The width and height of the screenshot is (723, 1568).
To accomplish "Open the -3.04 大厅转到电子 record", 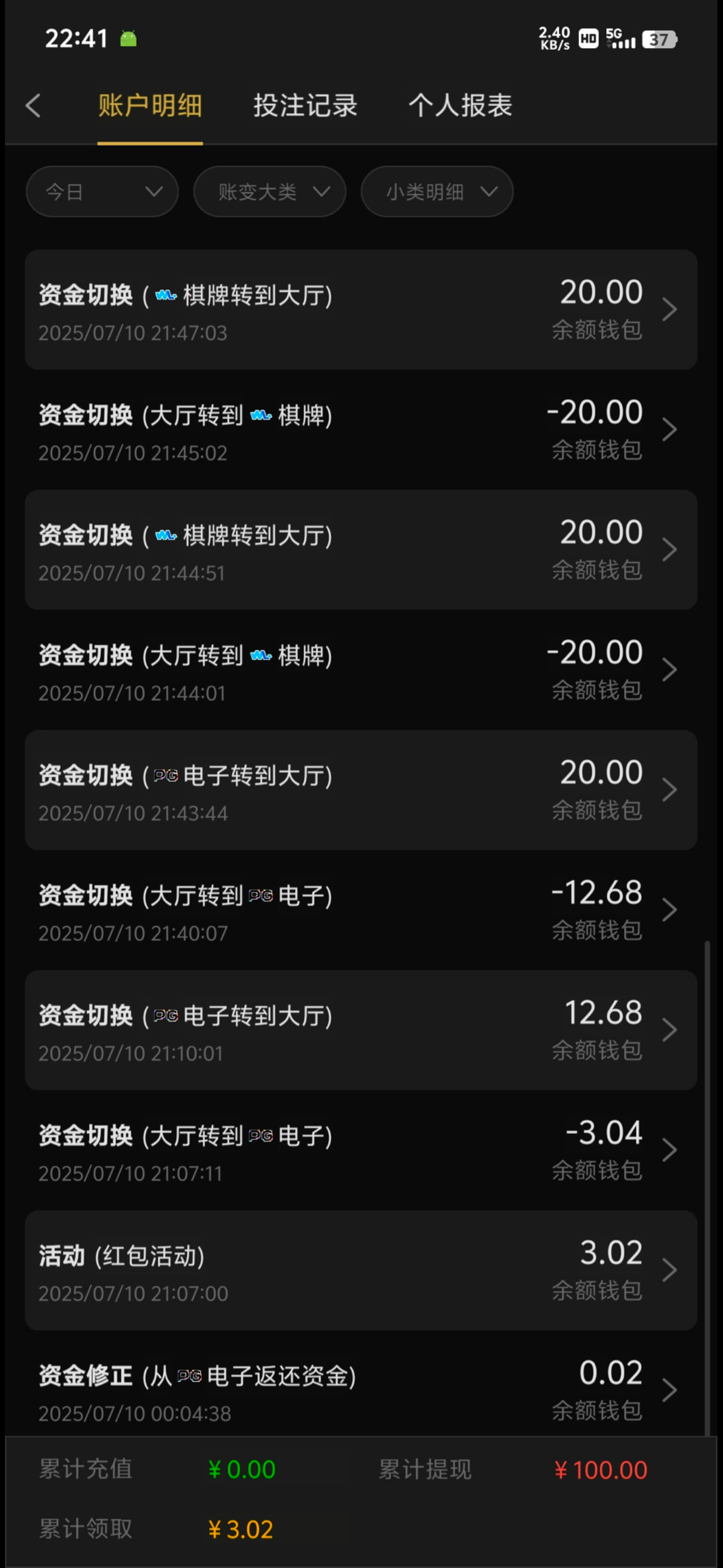I will (360, 1150).
